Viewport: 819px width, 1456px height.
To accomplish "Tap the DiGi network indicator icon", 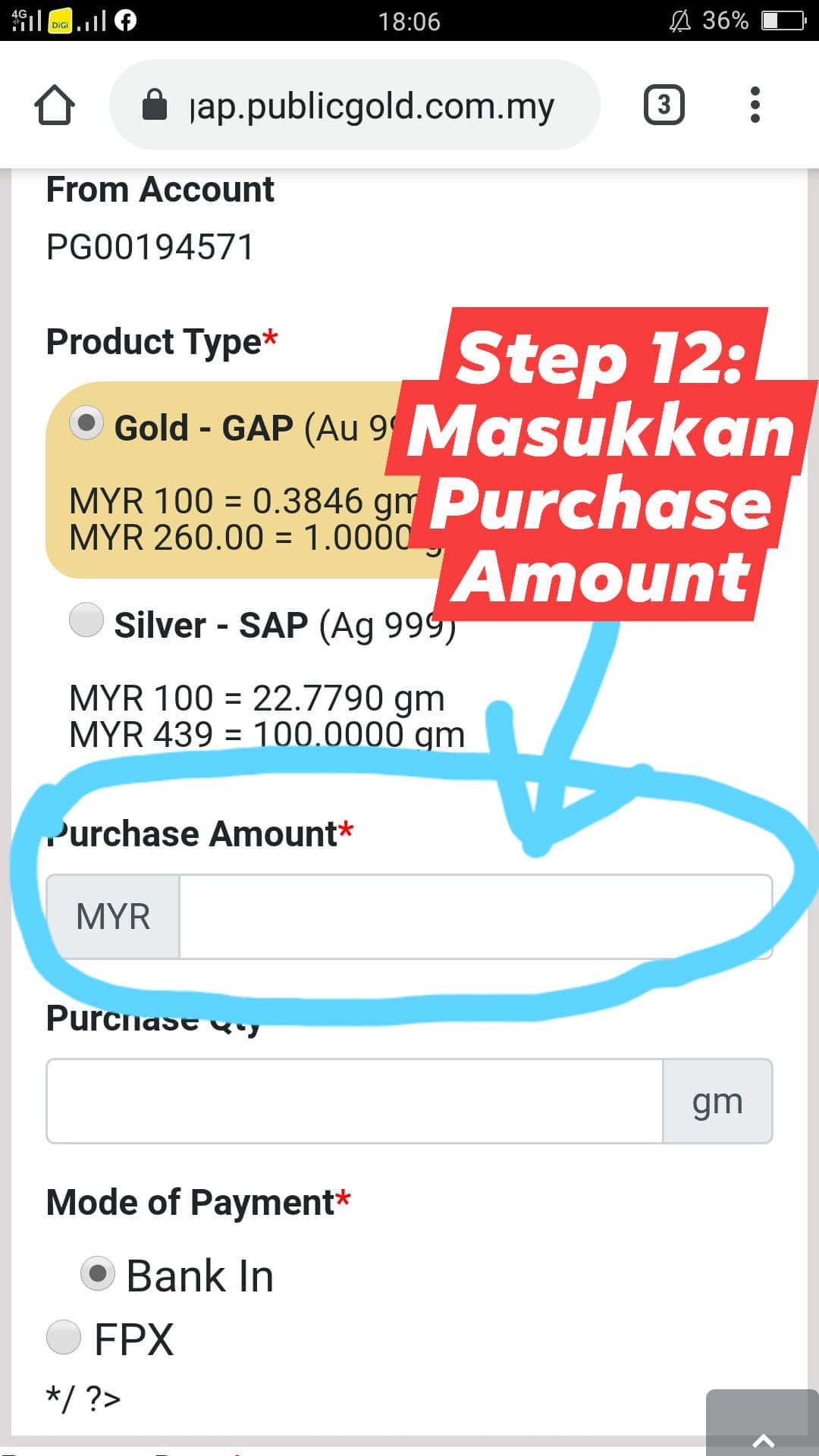I will 59,20.
